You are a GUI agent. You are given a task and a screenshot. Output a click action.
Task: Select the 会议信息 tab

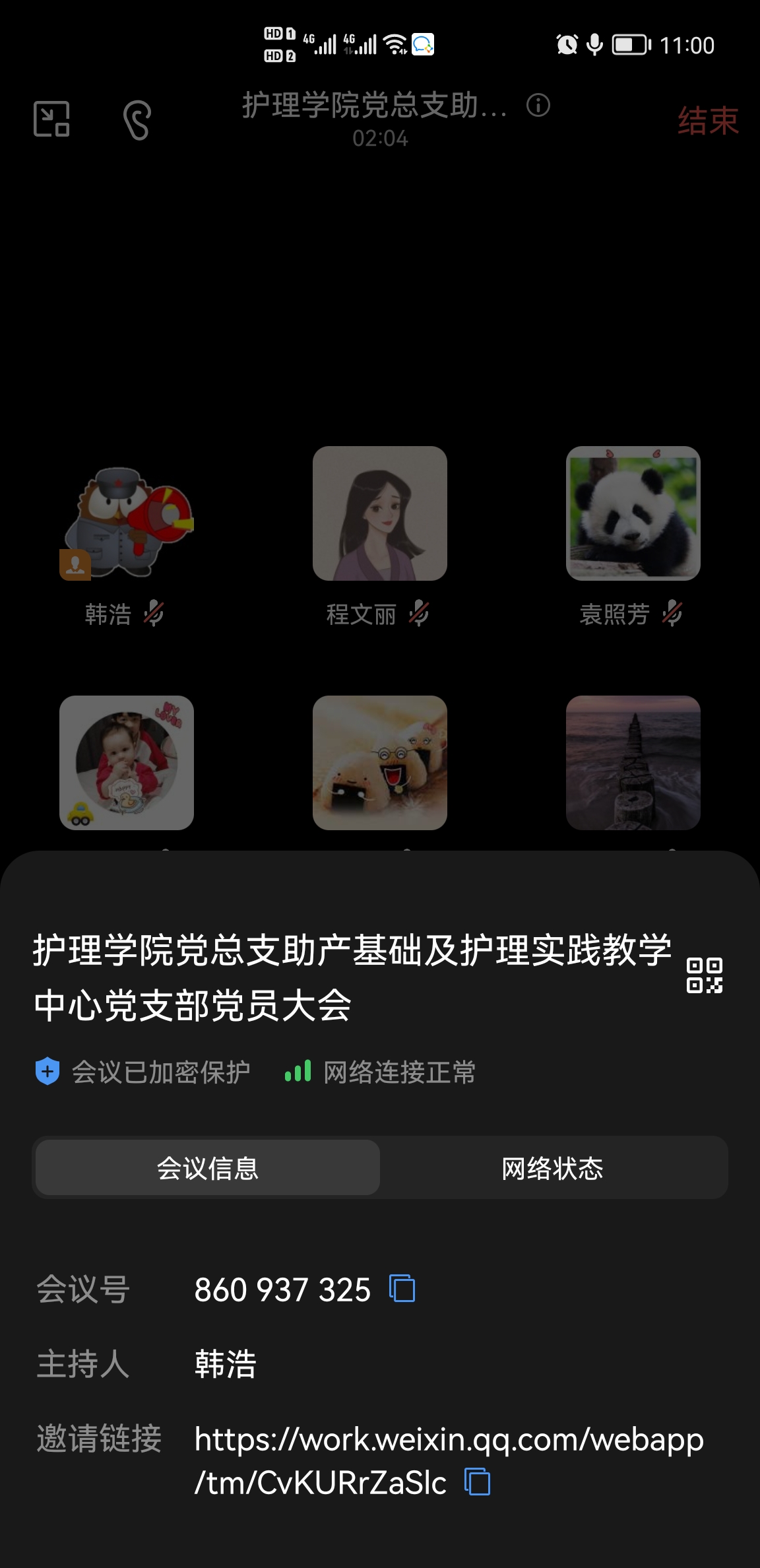(207, 1168)
